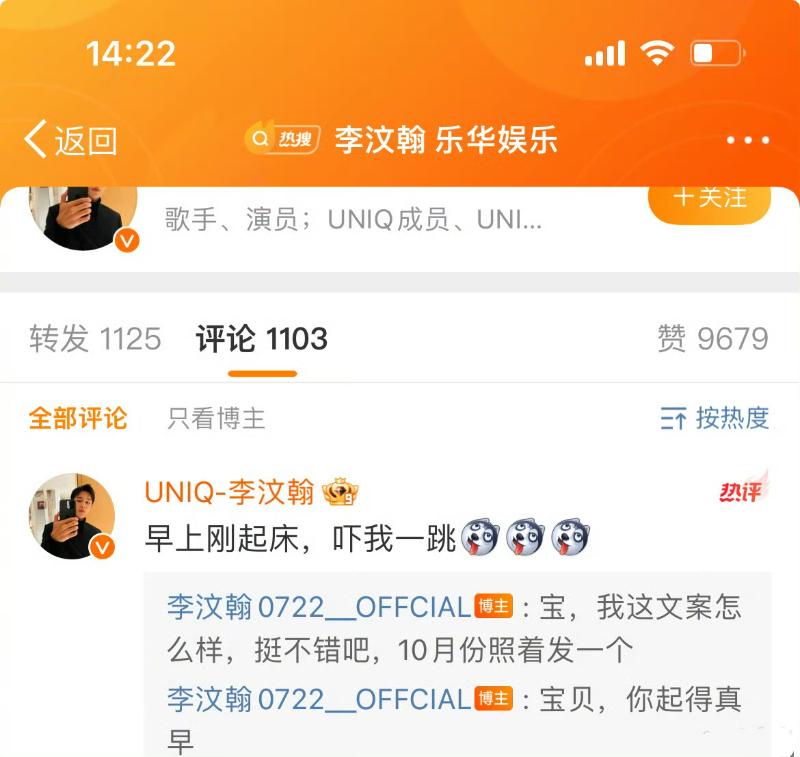Image resolution: width=800 pixels, height=757 pixels.
Task: Open UNIQ-李汶翰 username profile link
Action: point(230,492)
